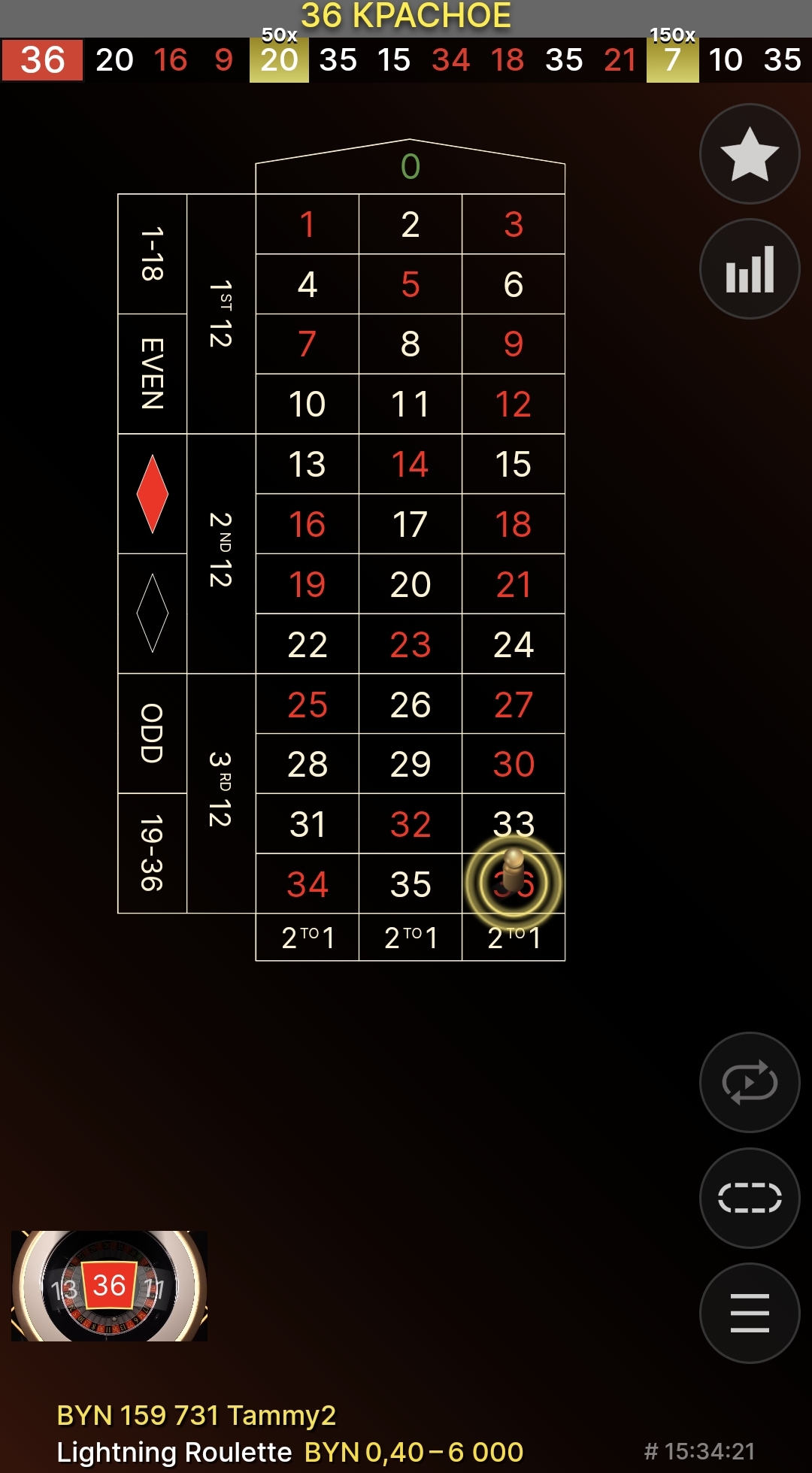
Task: Bet on number 17
Action: coord(411,524)
